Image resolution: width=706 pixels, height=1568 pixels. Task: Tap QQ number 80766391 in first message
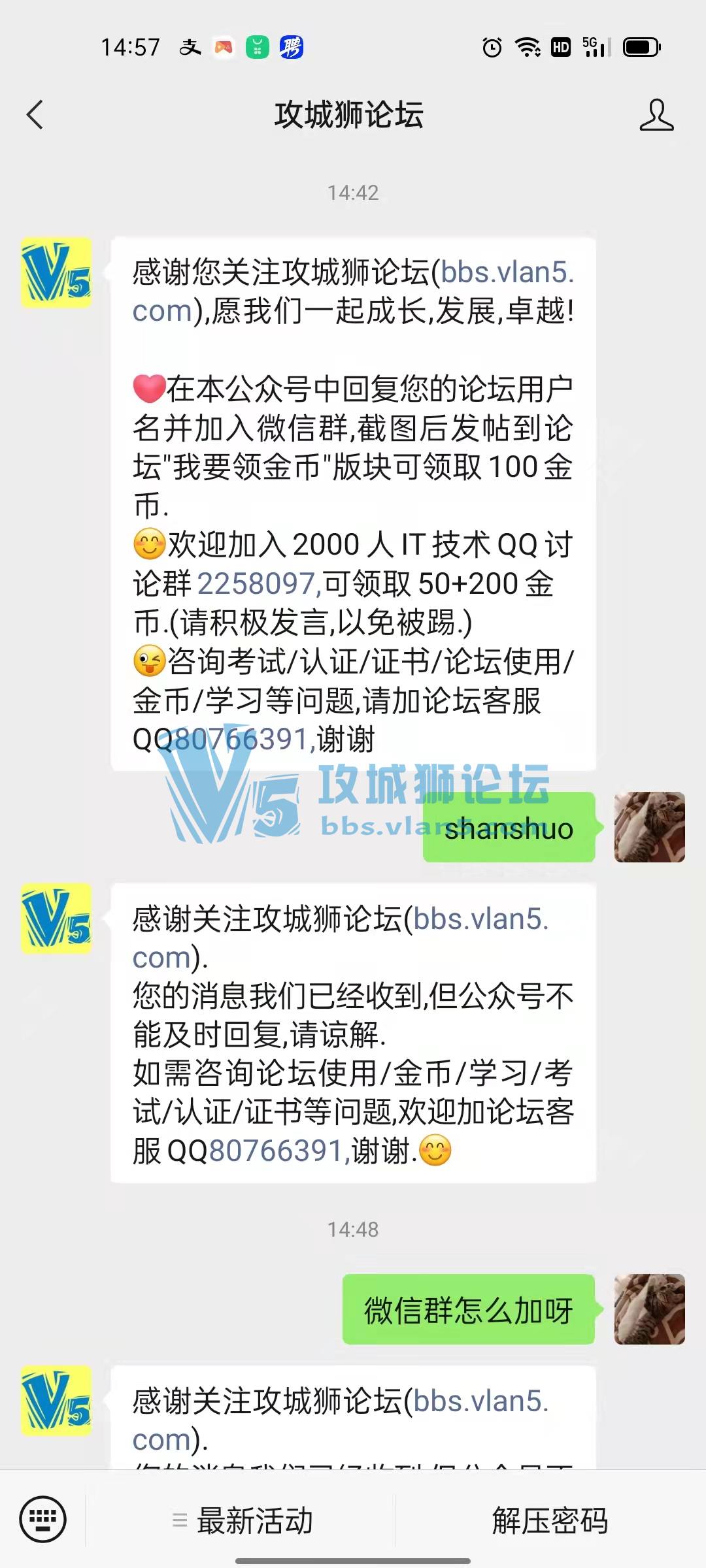tap(242, 740)
